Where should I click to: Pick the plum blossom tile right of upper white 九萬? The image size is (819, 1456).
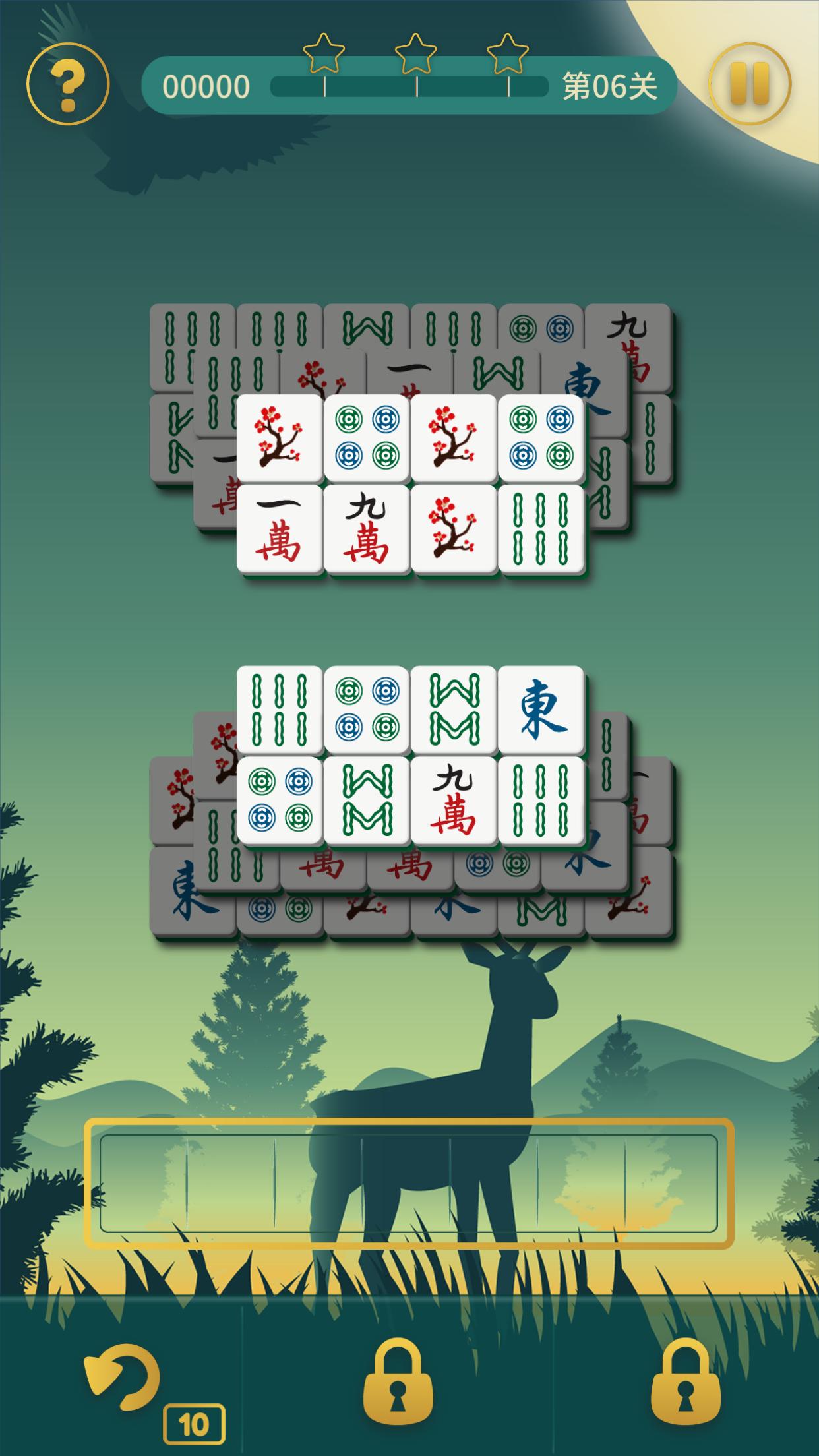454,529
